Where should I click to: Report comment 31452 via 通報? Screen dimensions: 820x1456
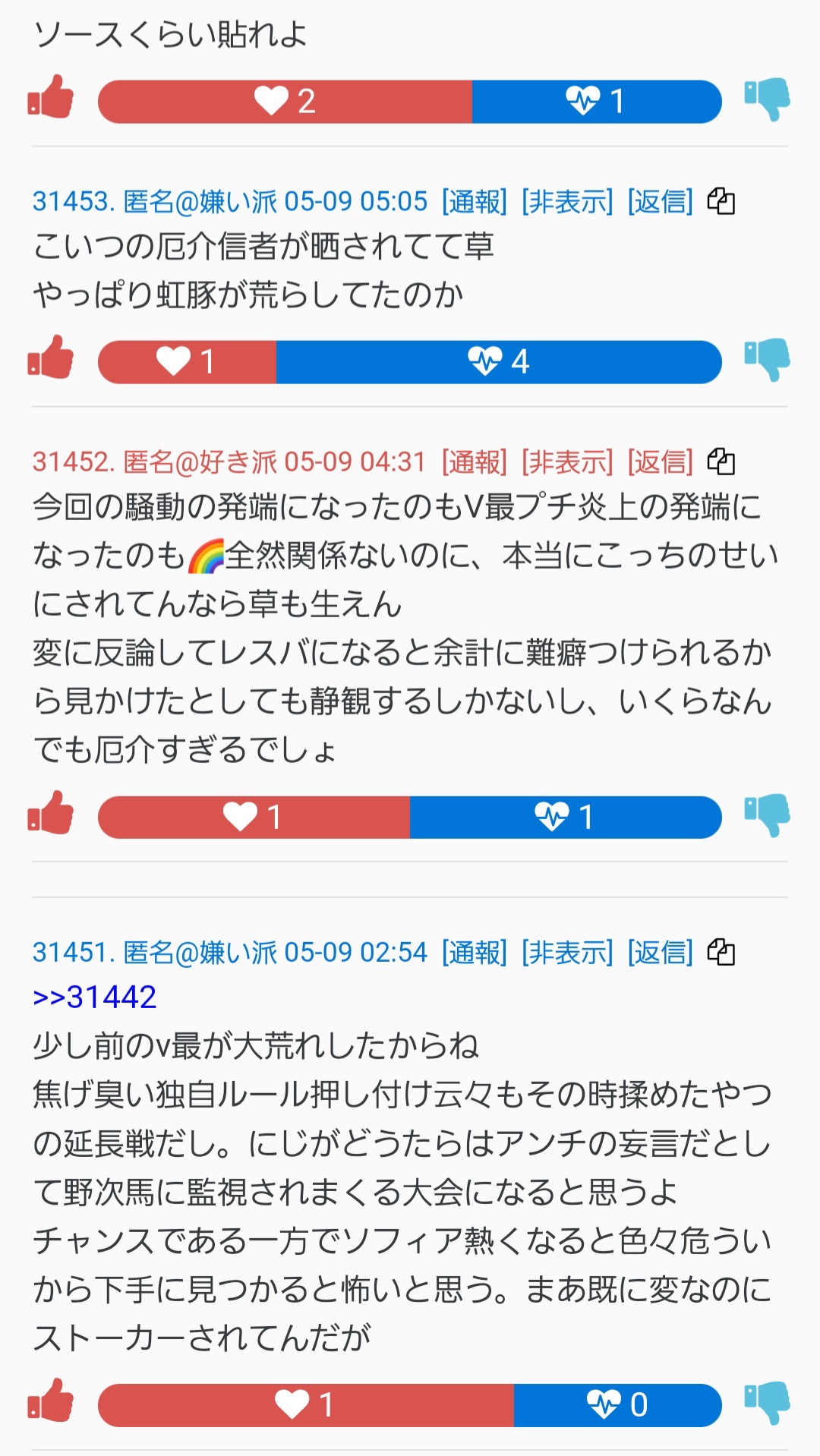coord(475,462)
